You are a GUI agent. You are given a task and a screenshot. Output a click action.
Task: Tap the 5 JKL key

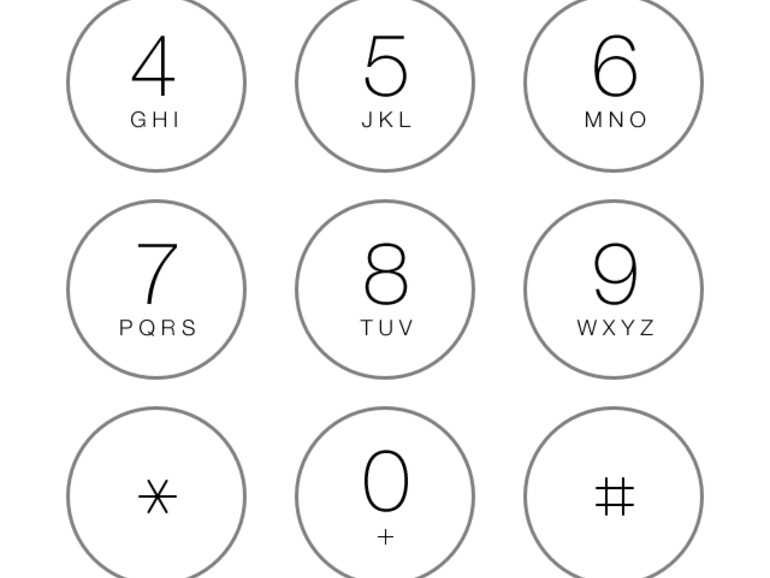(x=385, y=83)
